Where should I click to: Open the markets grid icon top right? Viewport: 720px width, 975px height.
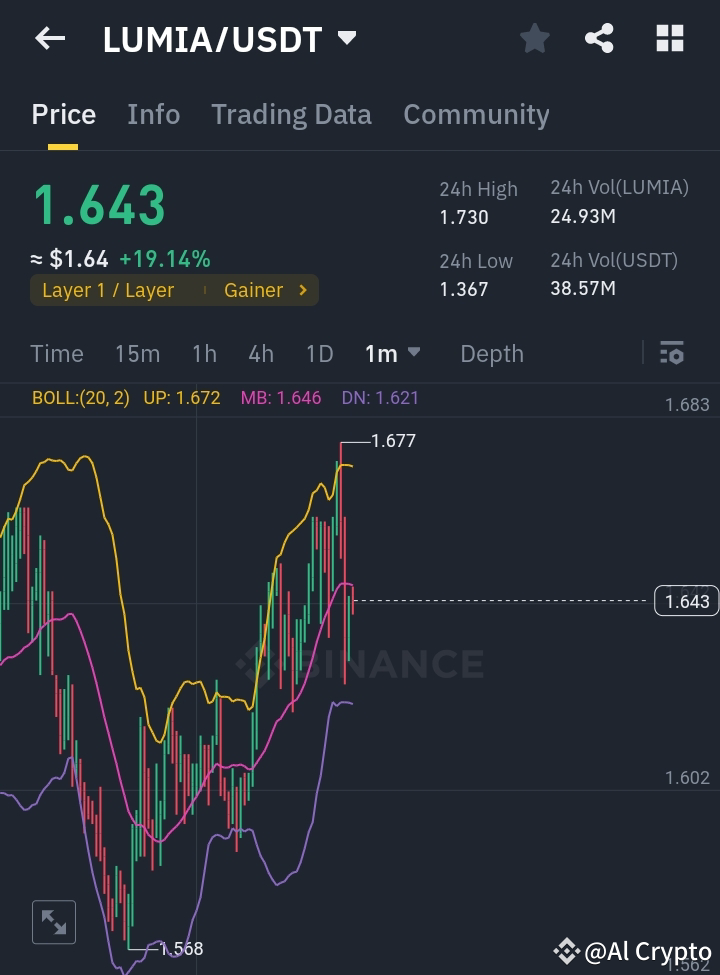pos(669,38)
